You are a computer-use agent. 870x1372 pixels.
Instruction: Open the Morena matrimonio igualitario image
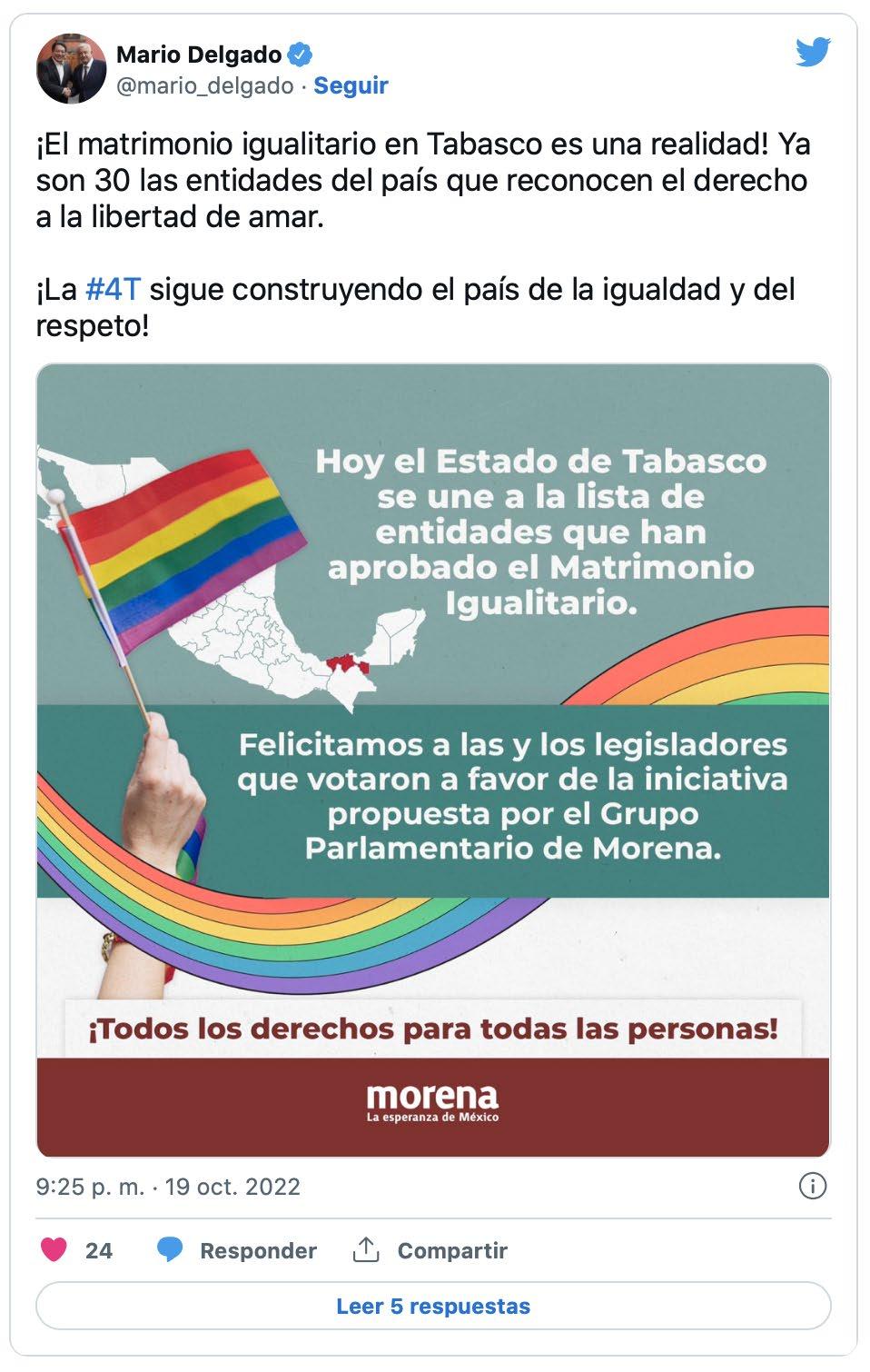click(x=433, y=760)
